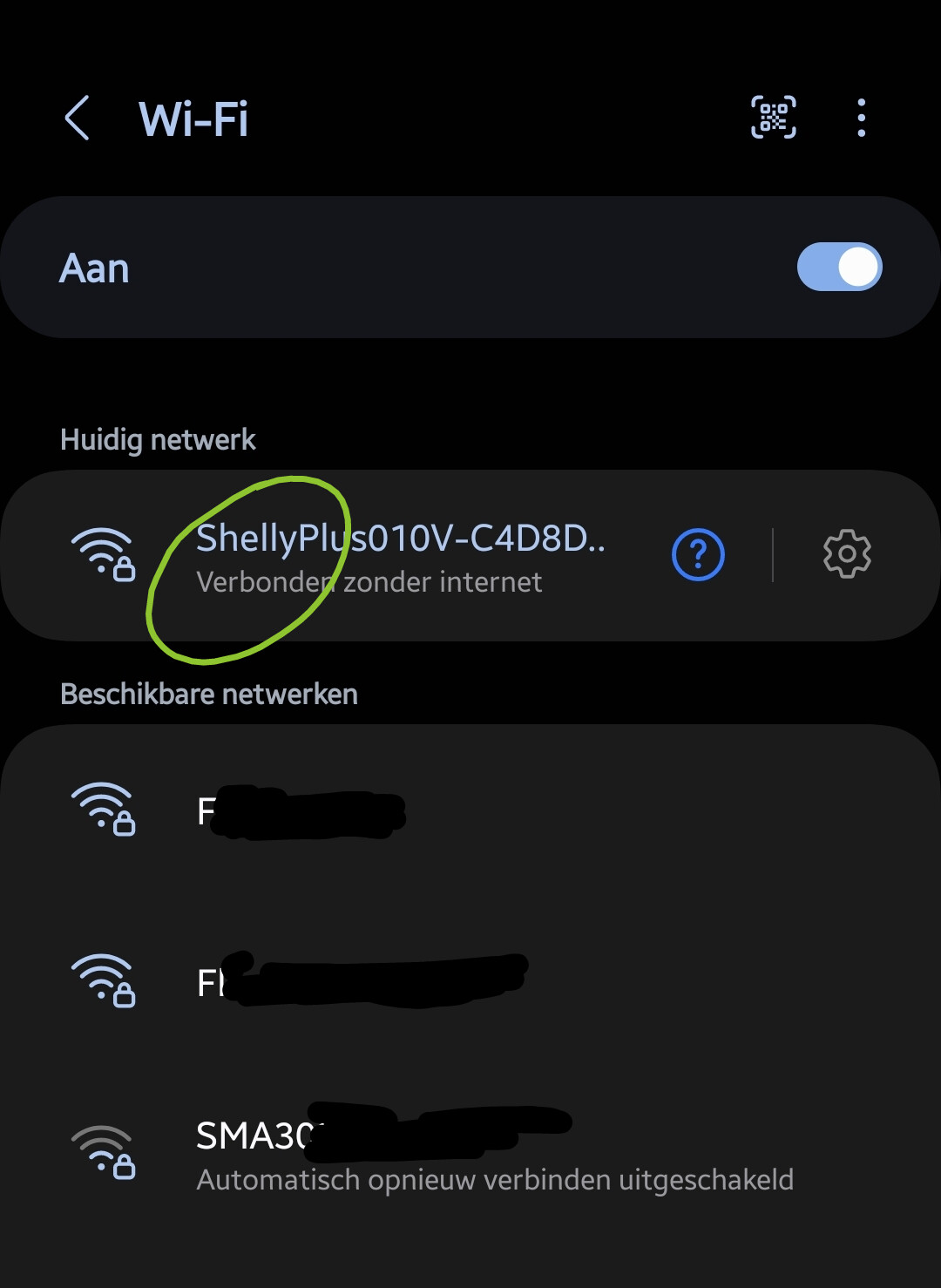
Task: Open the QR code scanner
Action: [774, 118]
